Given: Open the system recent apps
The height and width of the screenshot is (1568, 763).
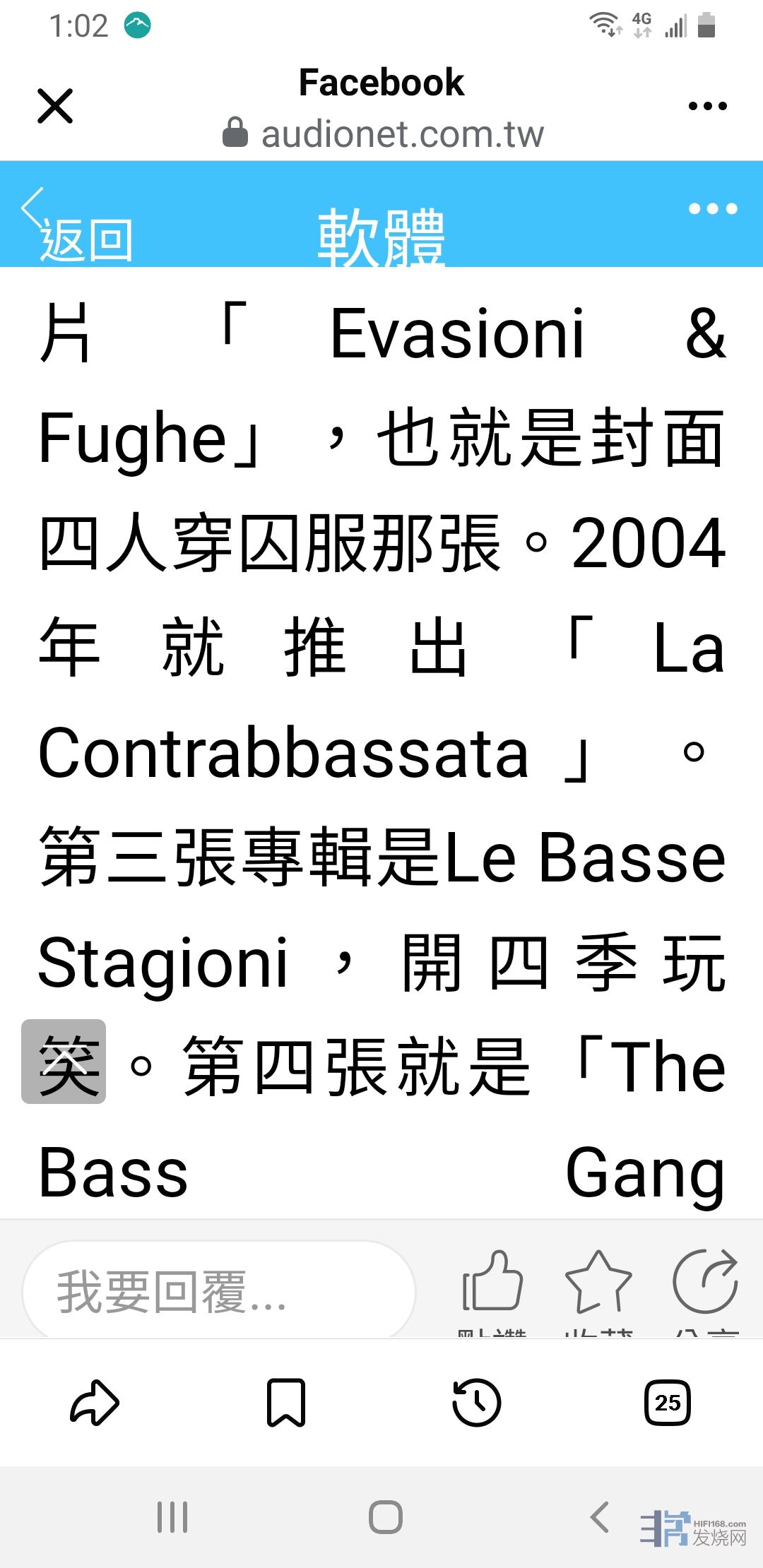Looking at the screenshot, I should pos(172,1517).
